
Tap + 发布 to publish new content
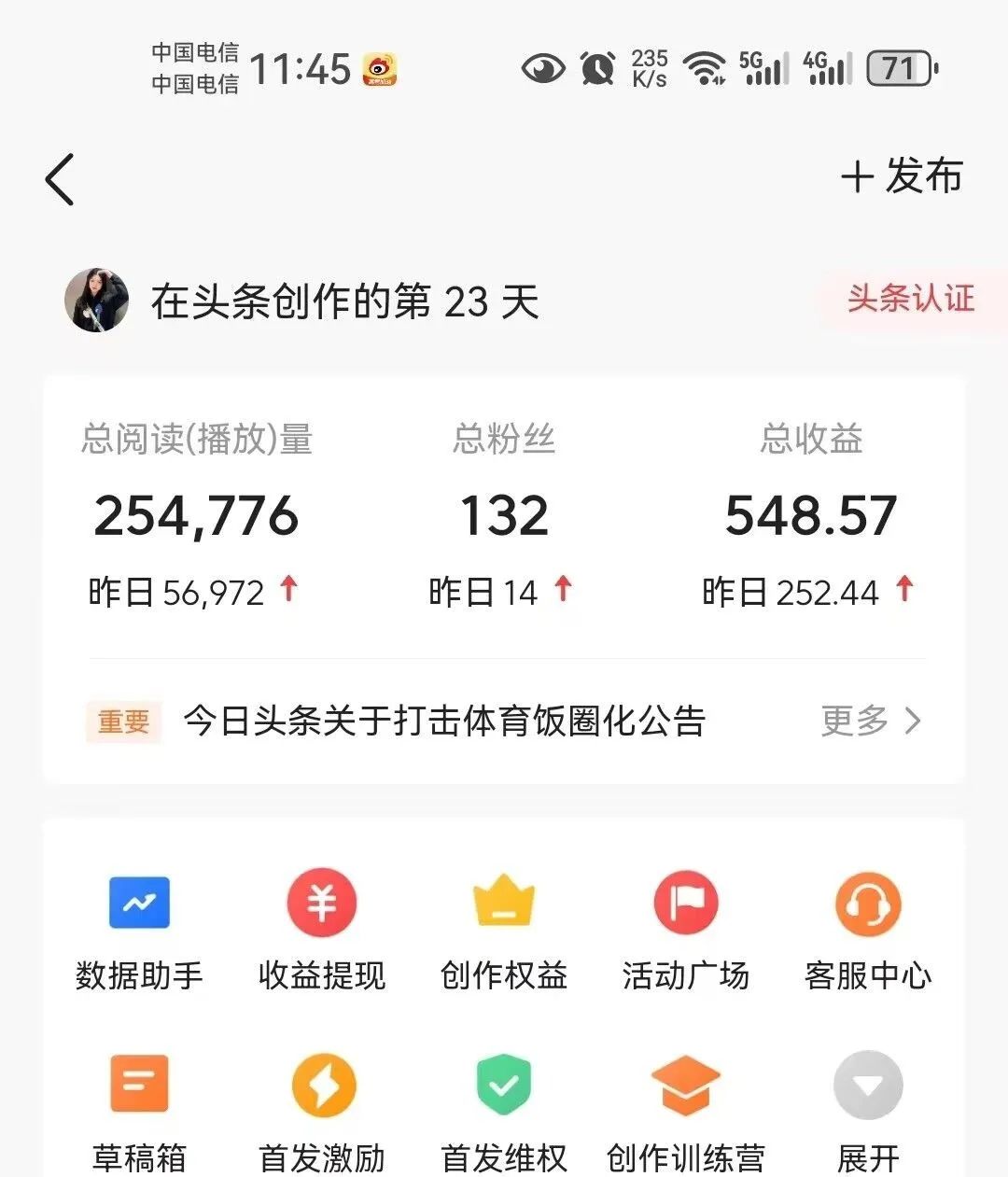(x=902, y=176)
